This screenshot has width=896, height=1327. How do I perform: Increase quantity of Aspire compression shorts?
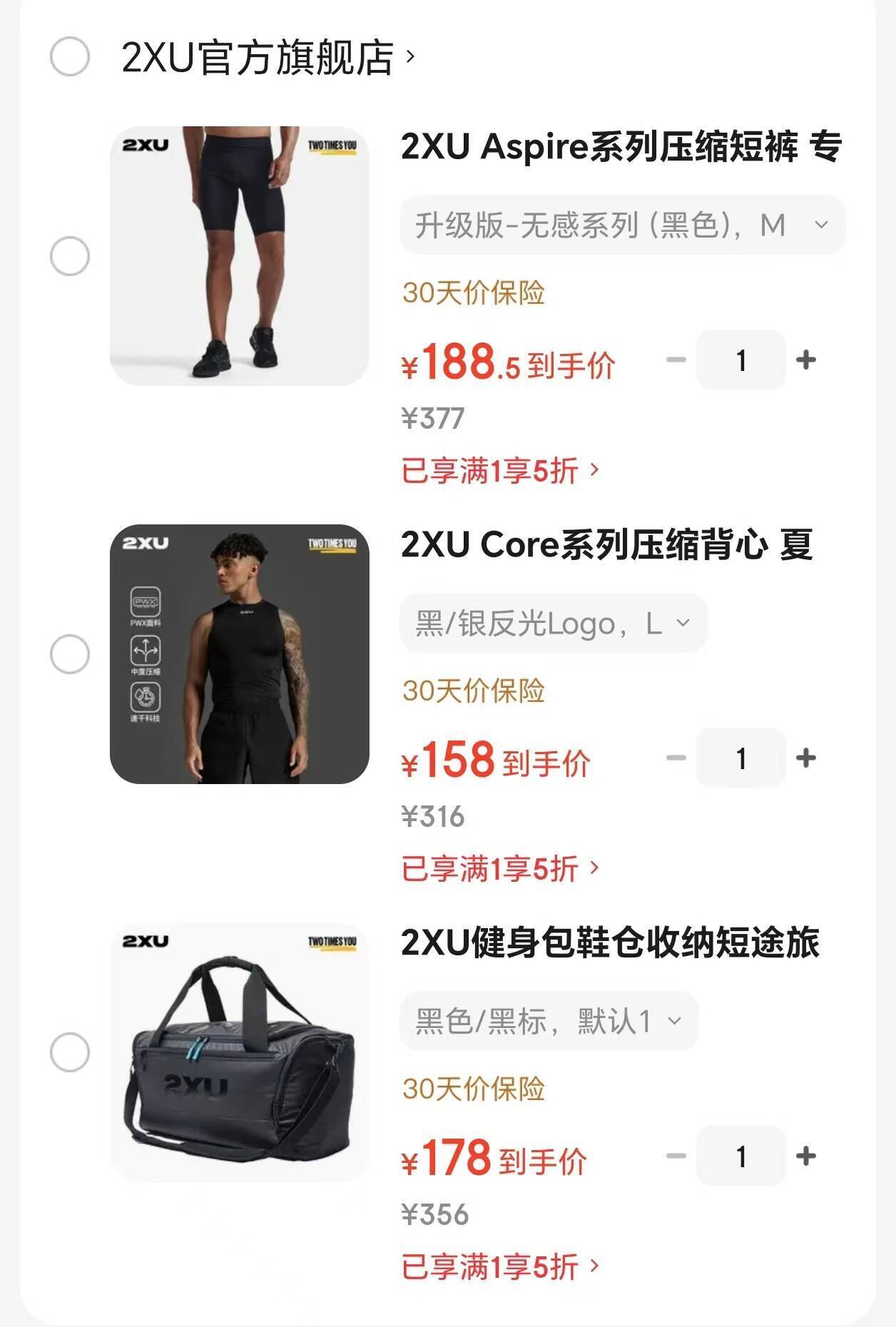pos(805,360)
